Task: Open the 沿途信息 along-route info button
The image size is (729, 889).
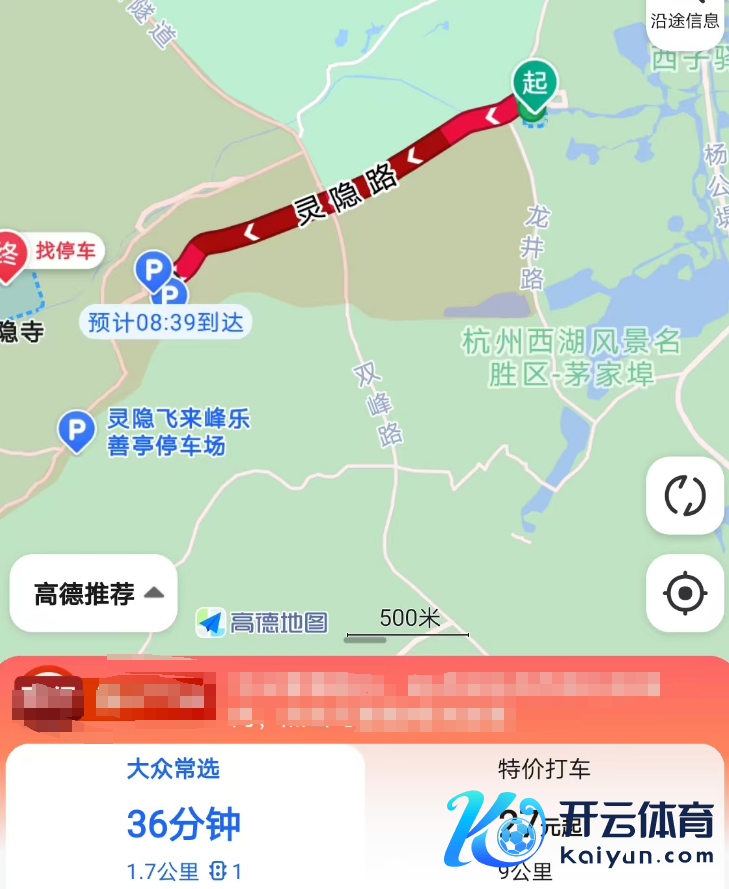Action: [x=686, y=20]
